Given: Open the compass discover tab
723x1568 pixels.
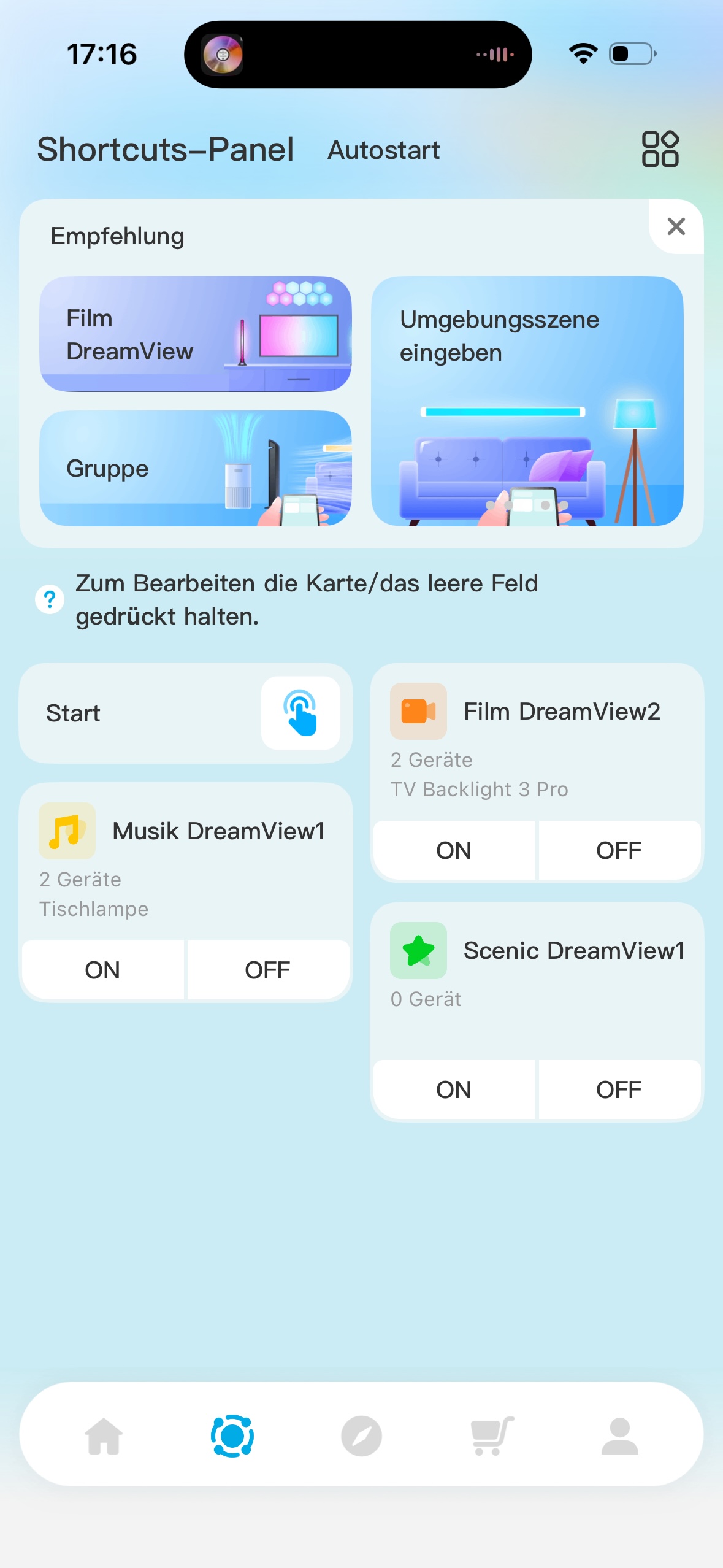Looking at the screenshot, I should tap(361, 1435).
